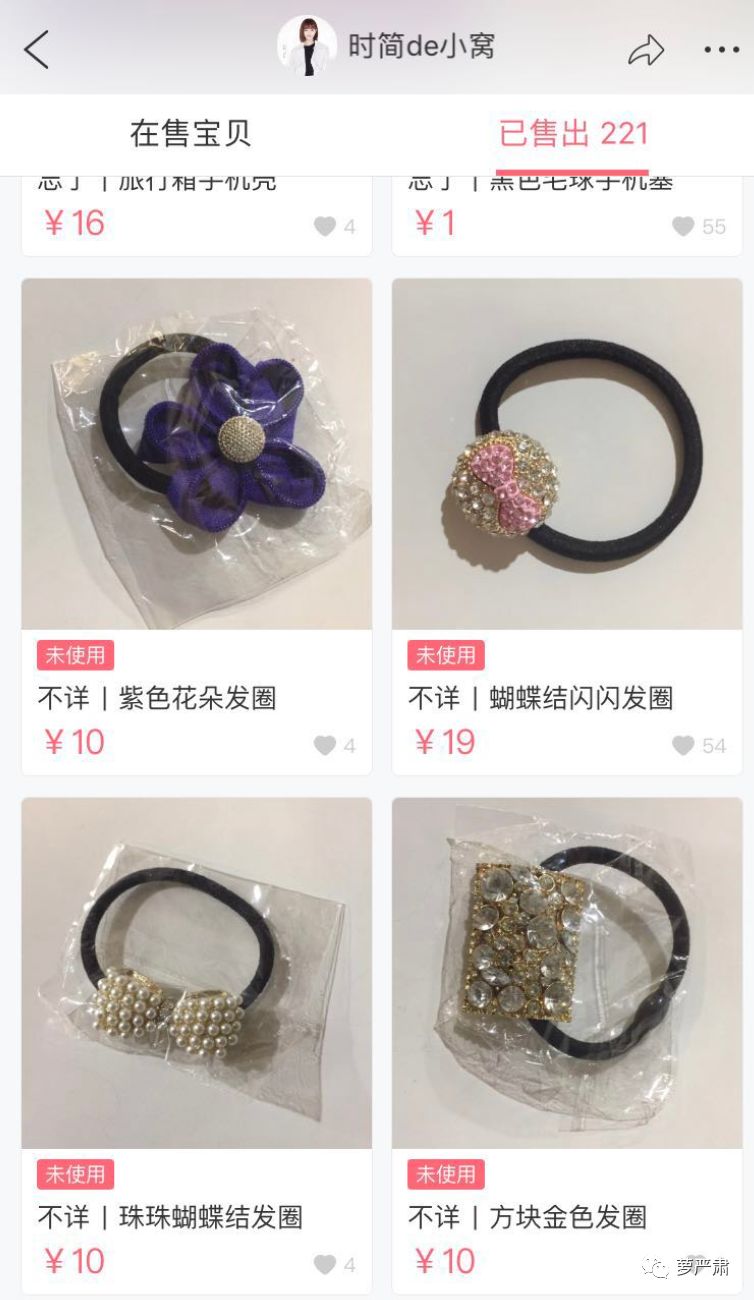Open the 方块金色发圈 product listing
The image size is (754, 1300).
[x=566, y=972]
